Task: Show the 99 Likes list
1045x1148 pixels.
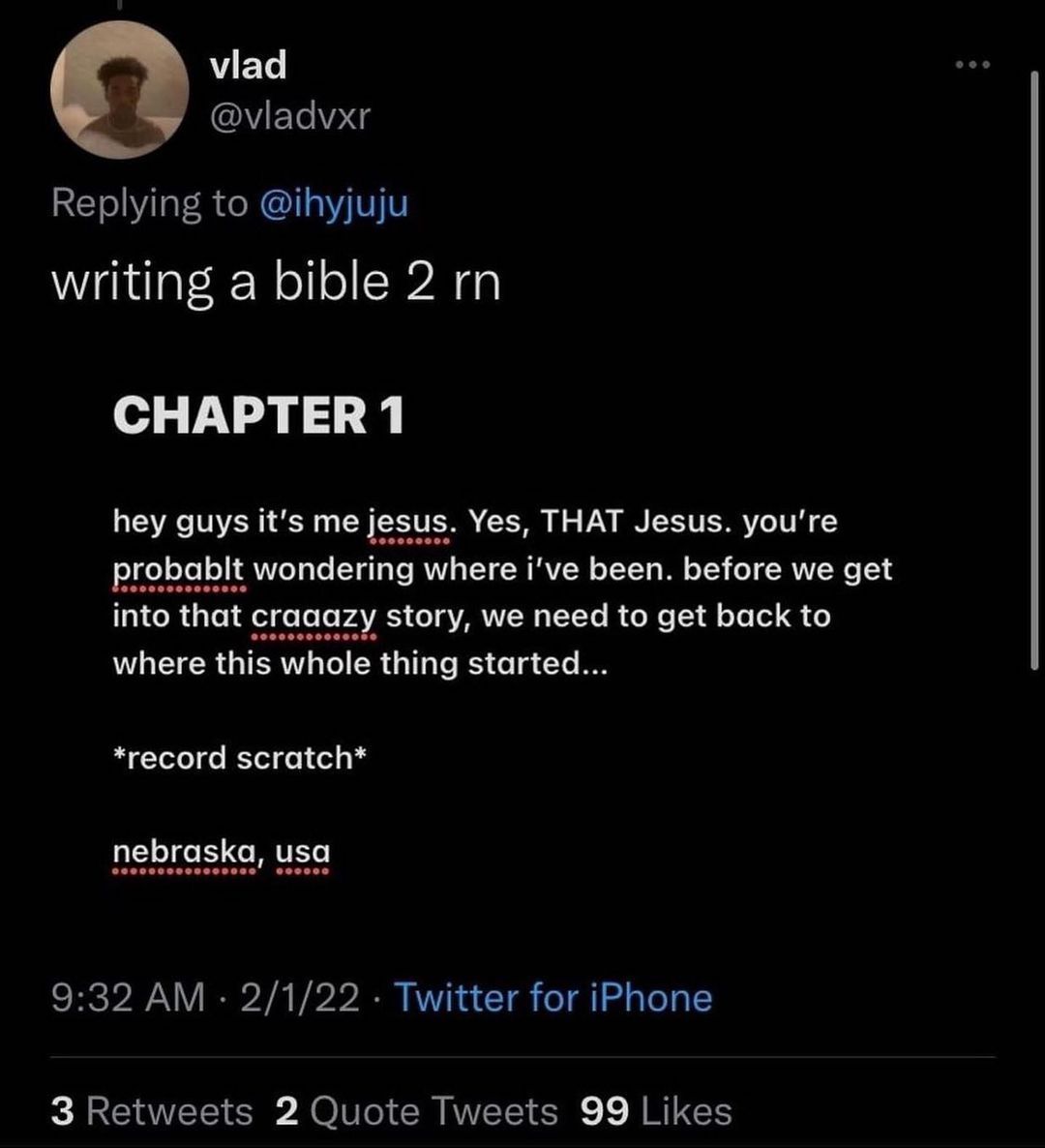Action: tap(656, 1111)
